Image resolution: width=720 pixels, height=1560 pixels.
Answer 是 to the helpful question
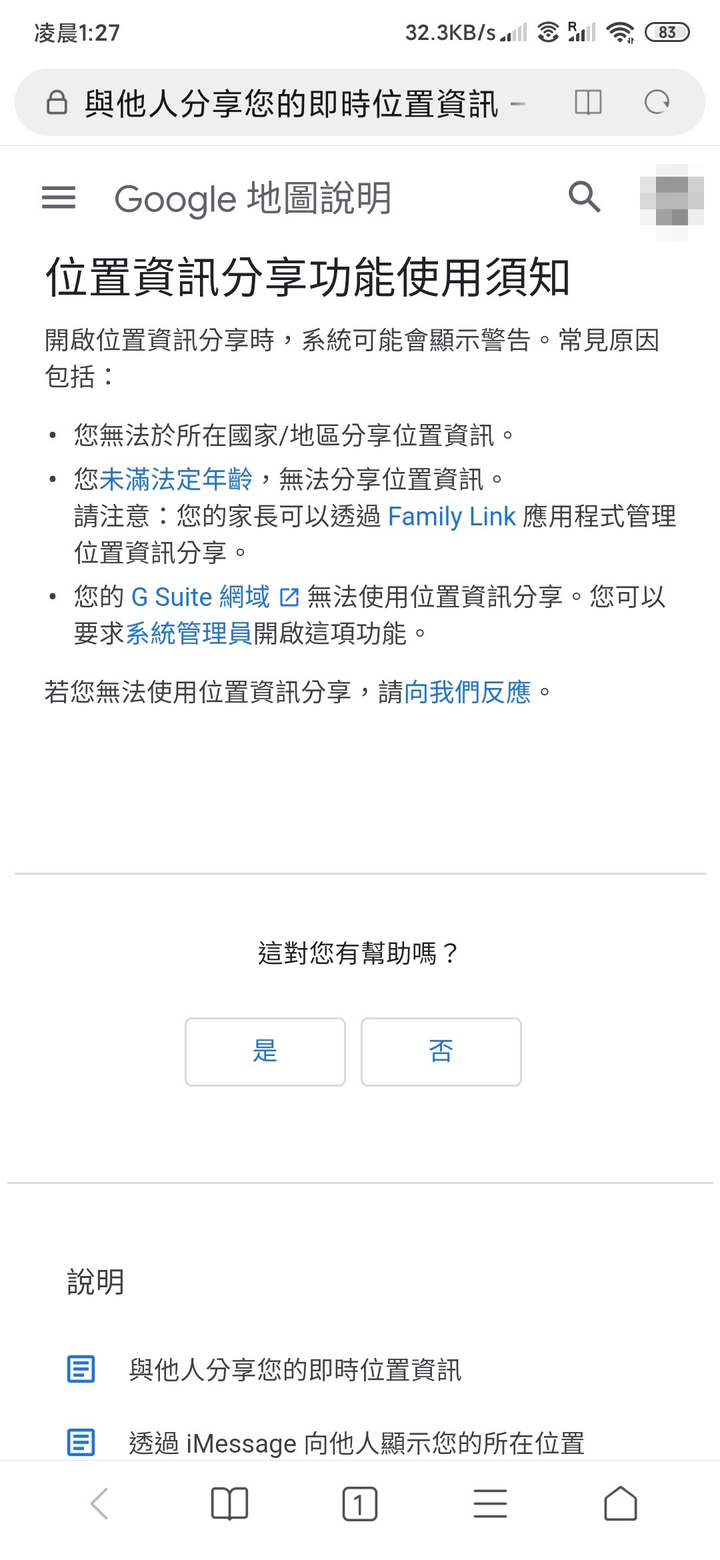coord(265,1051)
